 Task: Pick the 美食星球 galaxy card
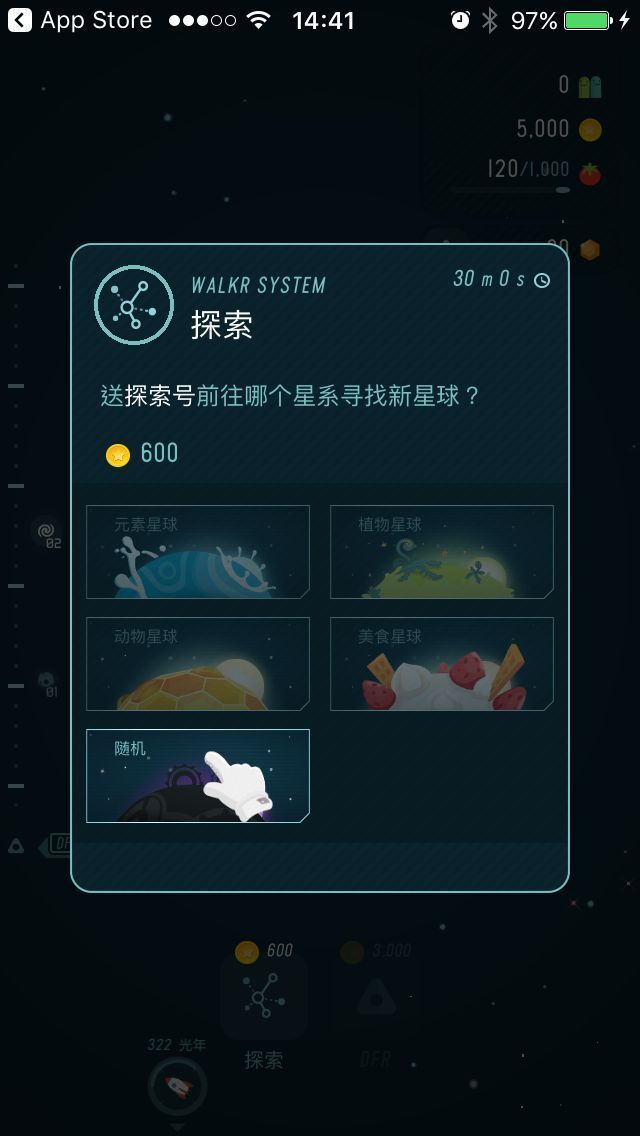point(441,664)
